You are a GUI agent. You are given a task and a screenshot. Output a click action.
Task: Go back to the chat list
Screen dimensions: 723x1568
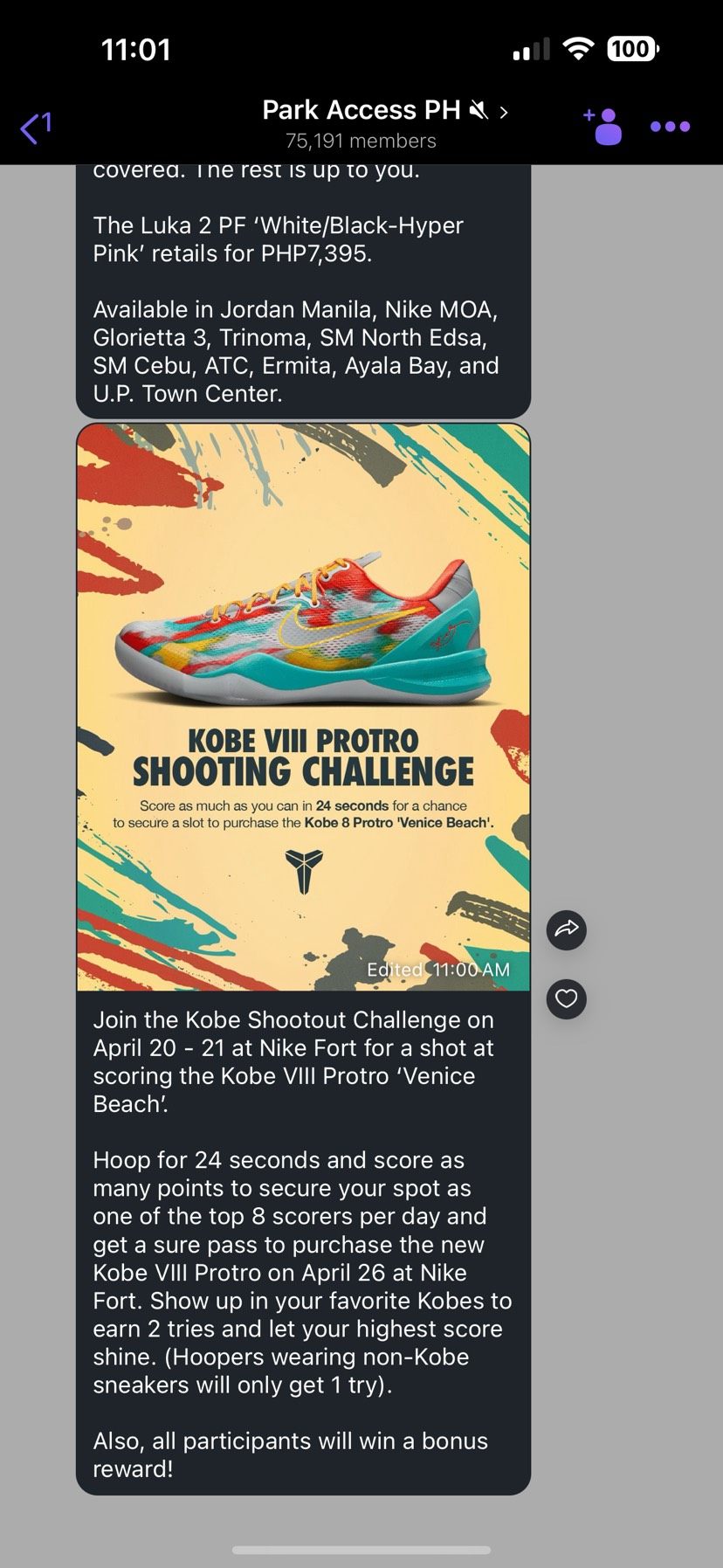point(36,128)
